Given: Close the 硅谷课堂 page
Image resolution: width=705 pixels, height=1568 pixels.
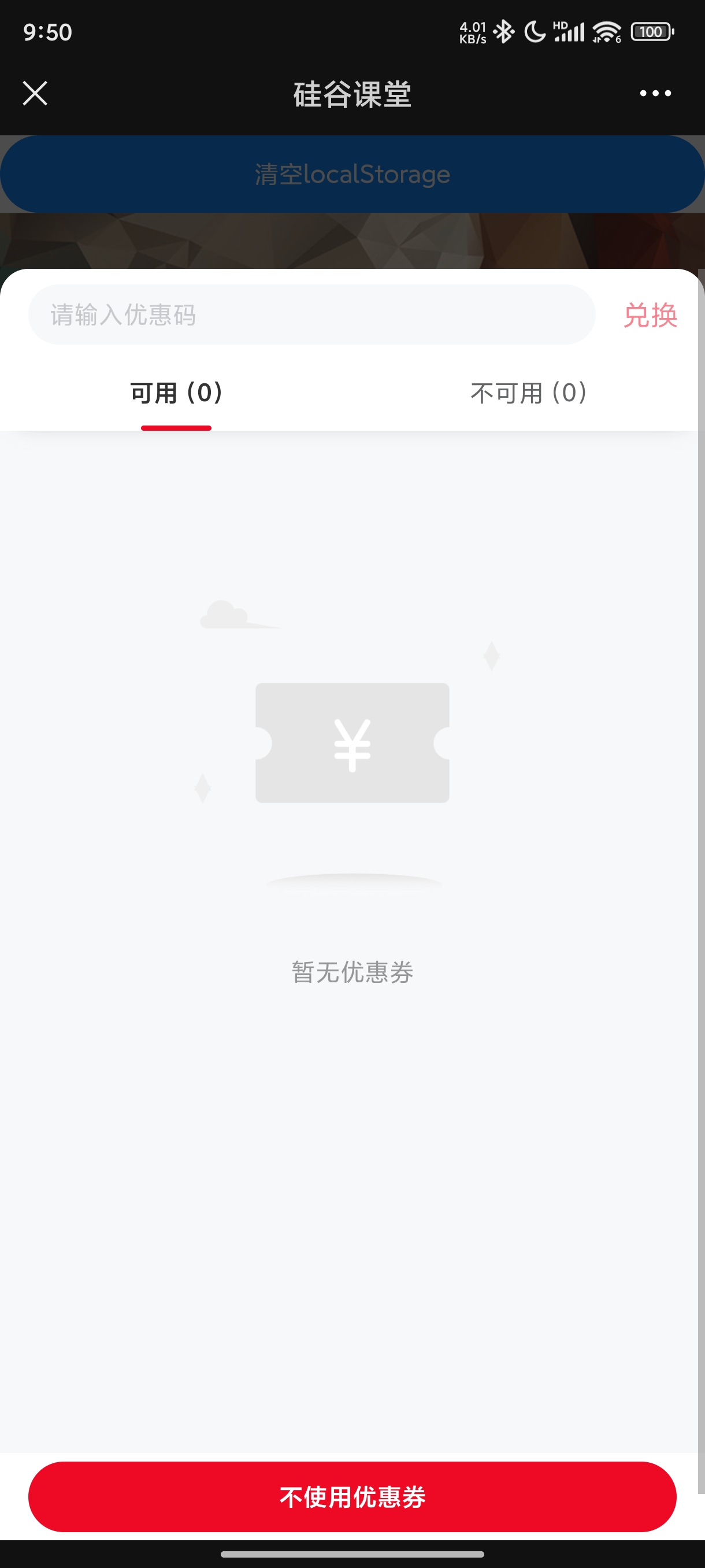Looking at the screenshot, I should 35,94.
